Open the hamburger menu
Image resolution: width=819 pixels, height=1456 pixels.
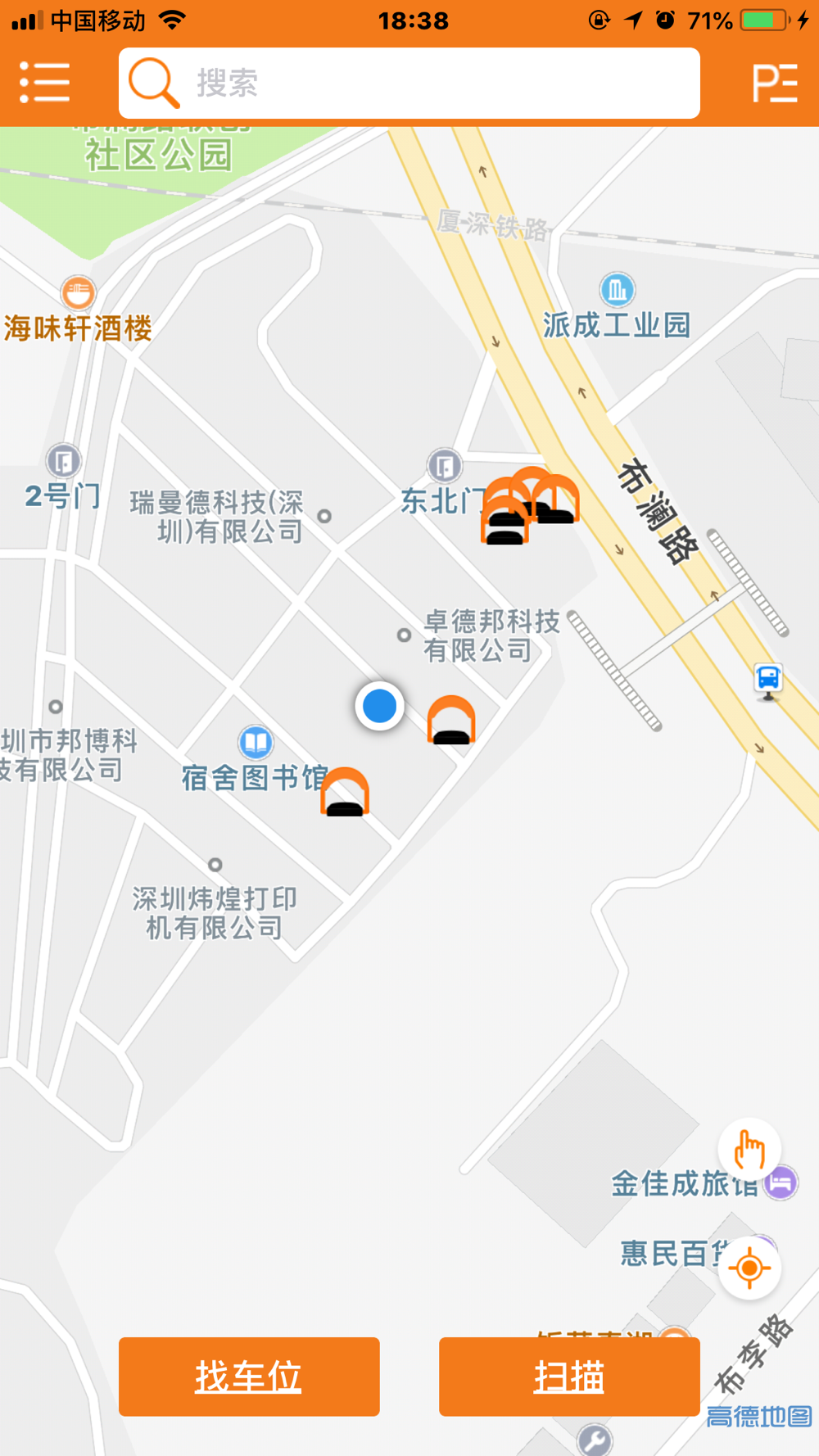44,83
